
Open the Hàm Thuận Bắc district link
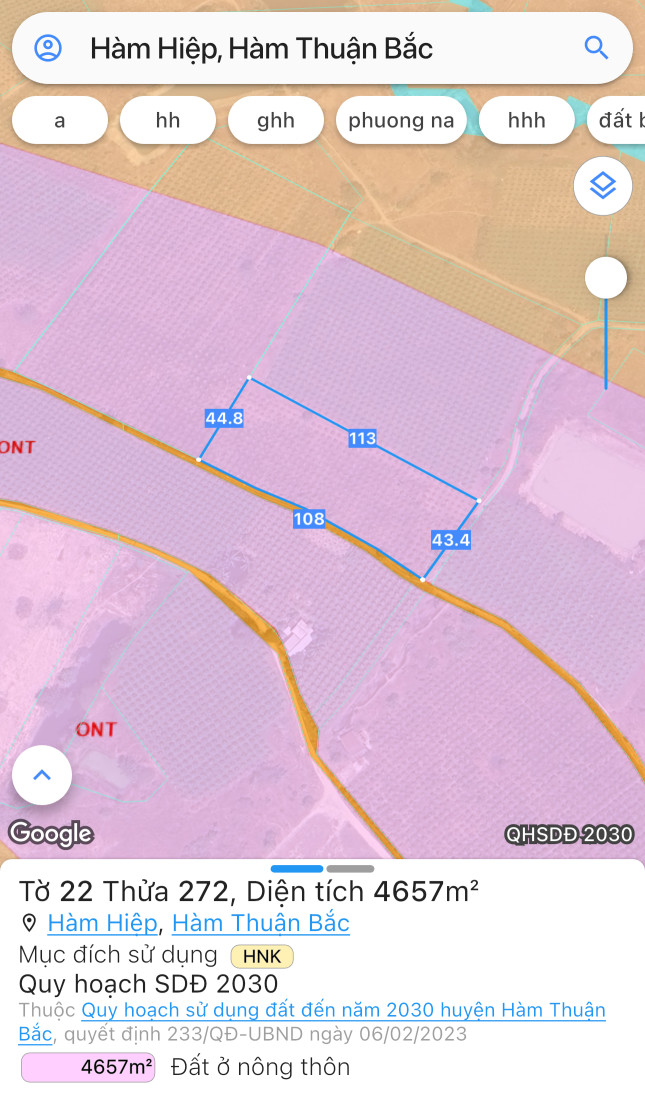click(261, 923)
